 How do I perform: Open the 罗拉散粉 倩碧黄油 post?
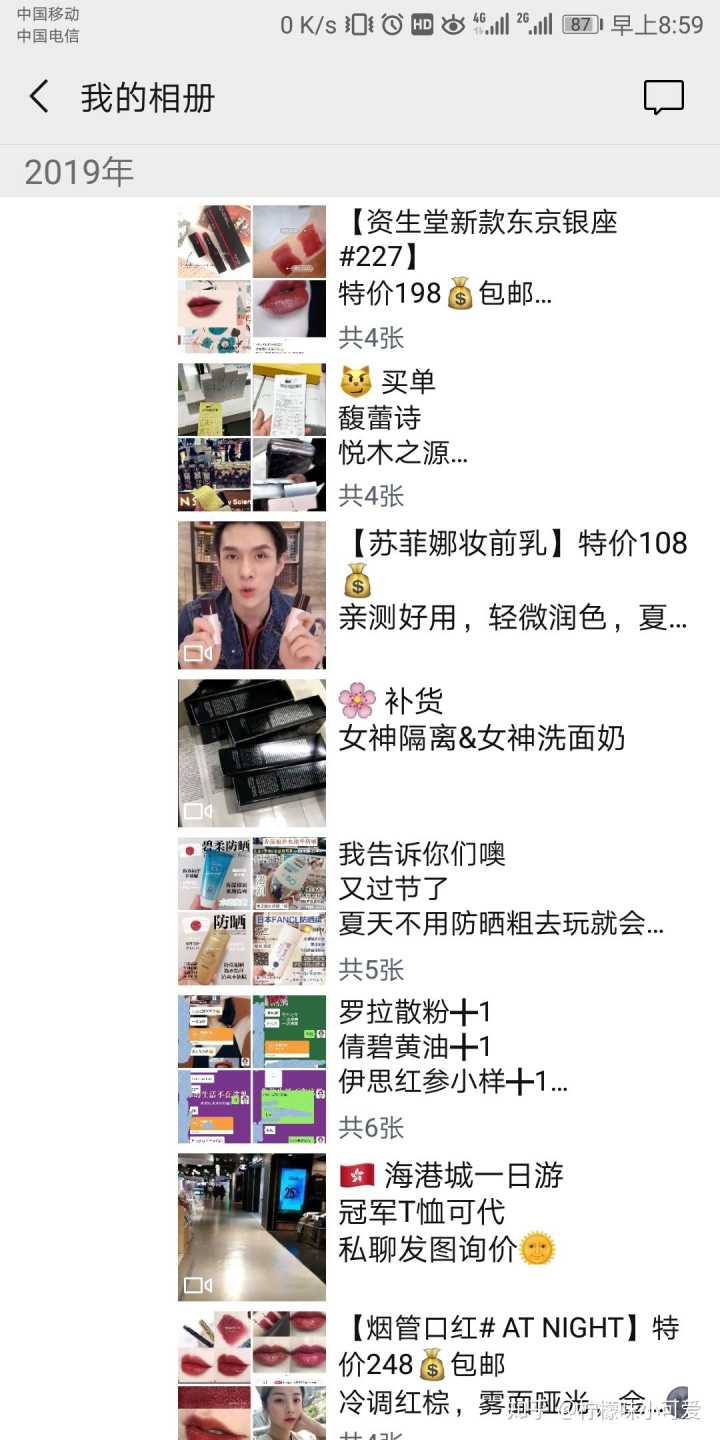click(453, 1047)
